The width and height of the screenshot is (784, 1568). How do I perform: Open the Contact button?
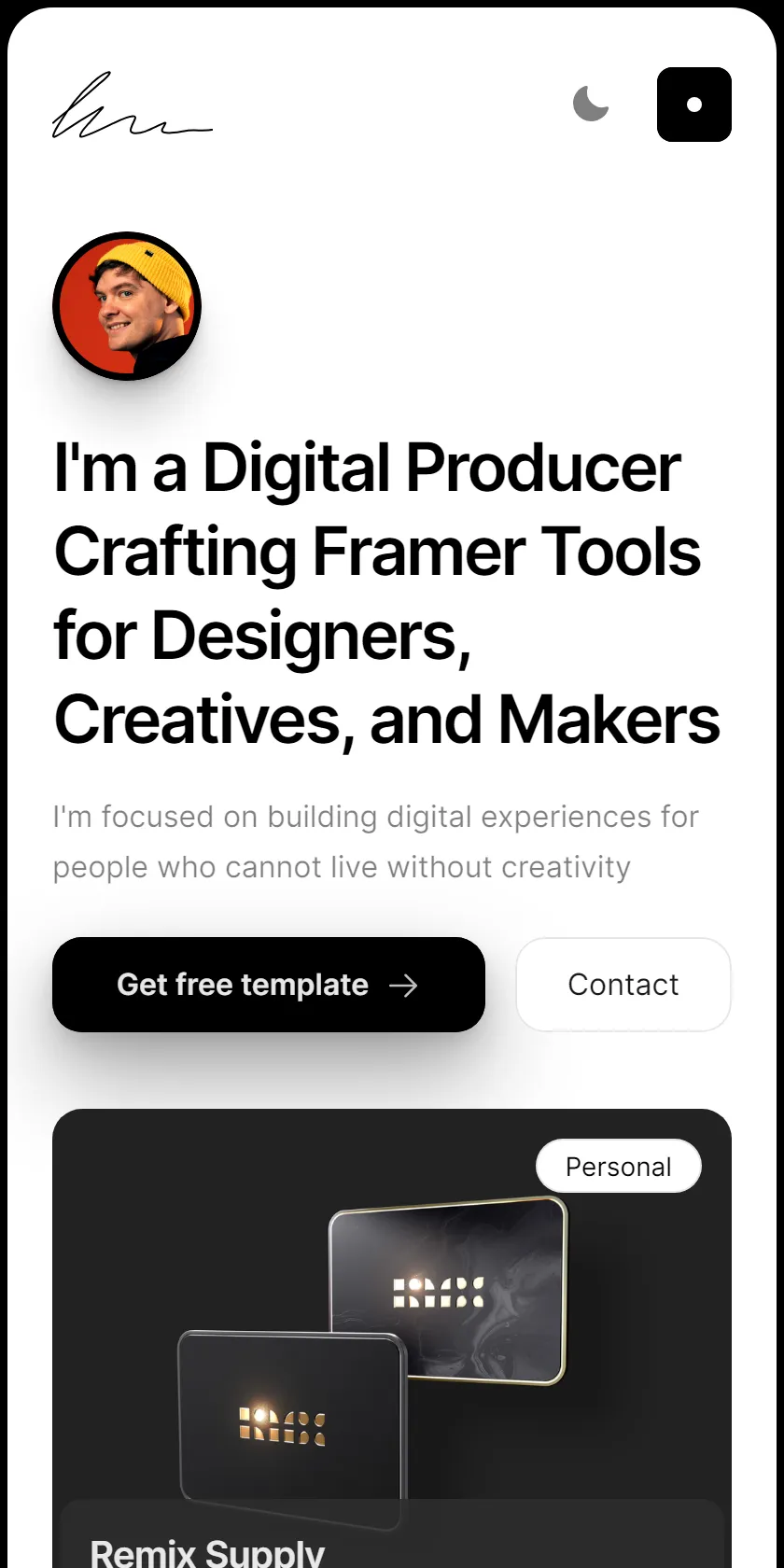coord(623,985)
